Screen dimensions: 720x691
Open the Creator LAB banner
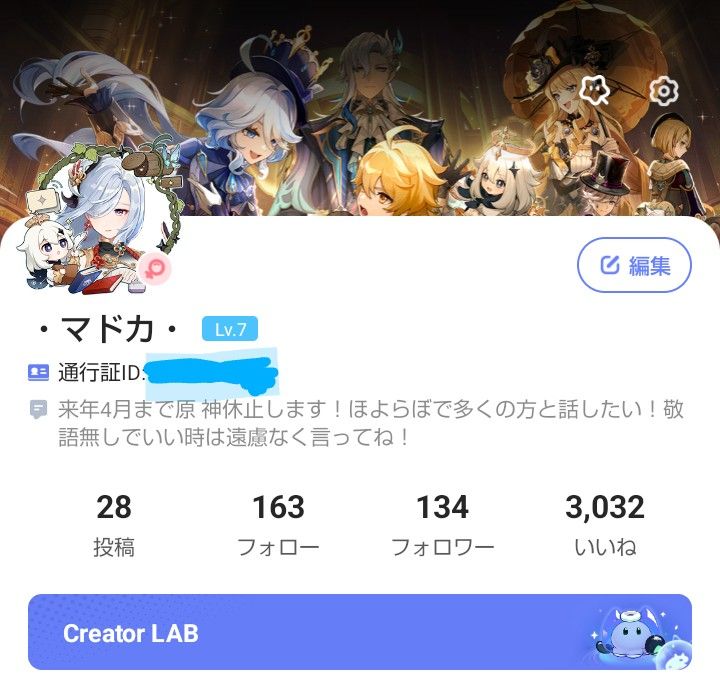point(360,632)
